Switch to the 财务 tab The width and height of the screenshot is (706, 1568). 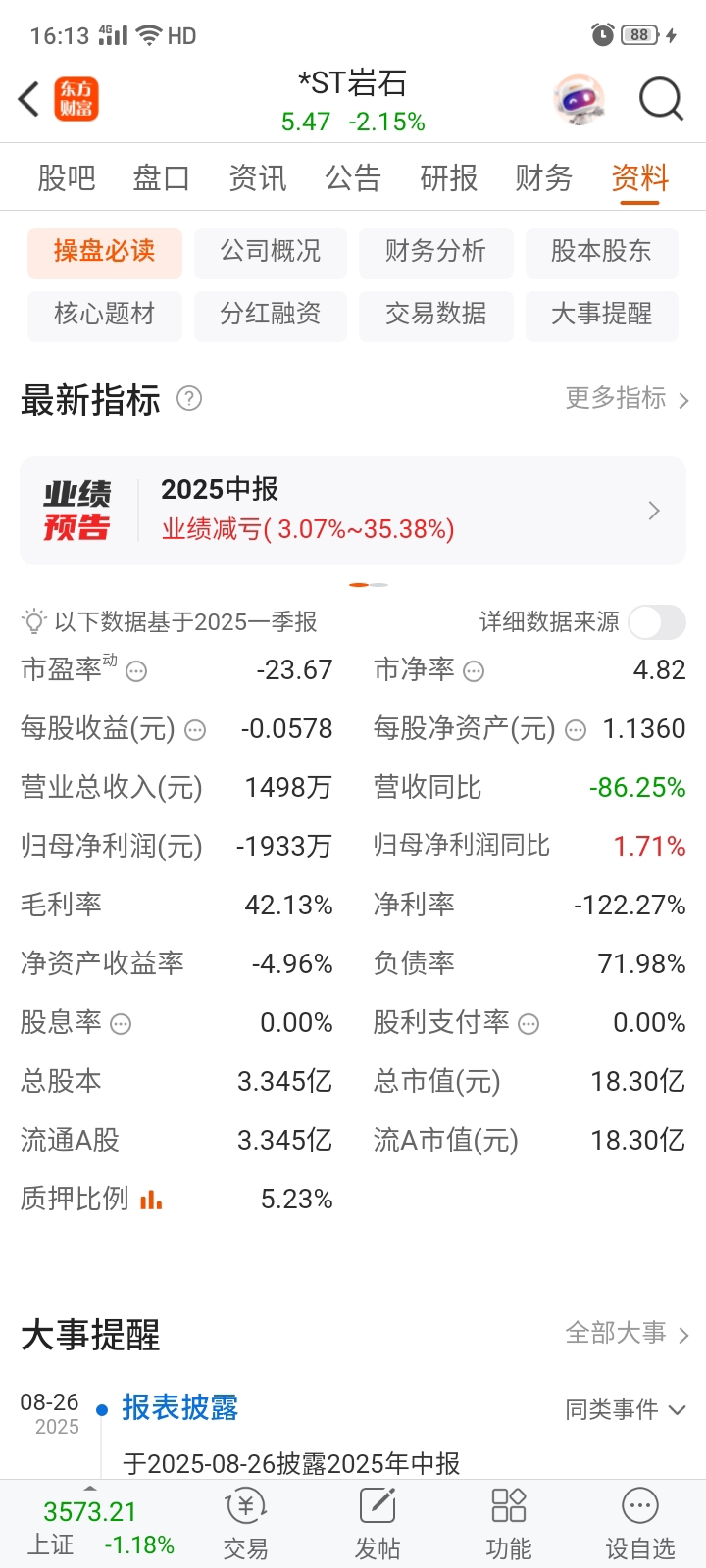point(543,177)
